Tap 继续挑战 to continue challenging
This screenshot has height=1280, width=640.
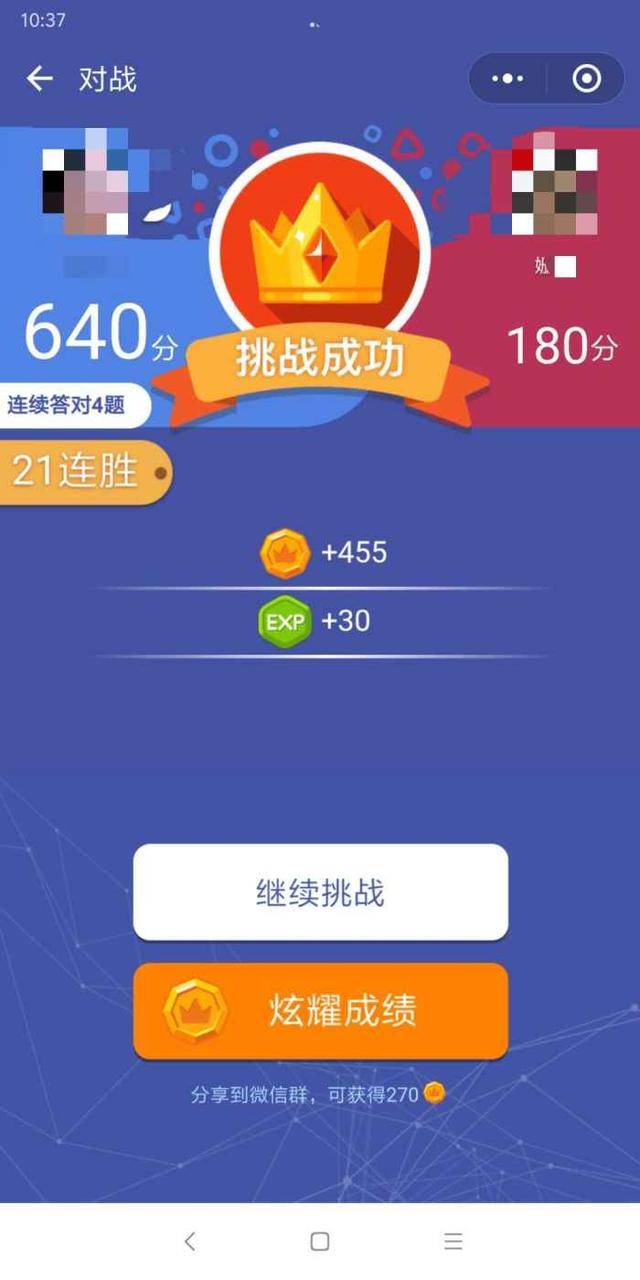320,893
